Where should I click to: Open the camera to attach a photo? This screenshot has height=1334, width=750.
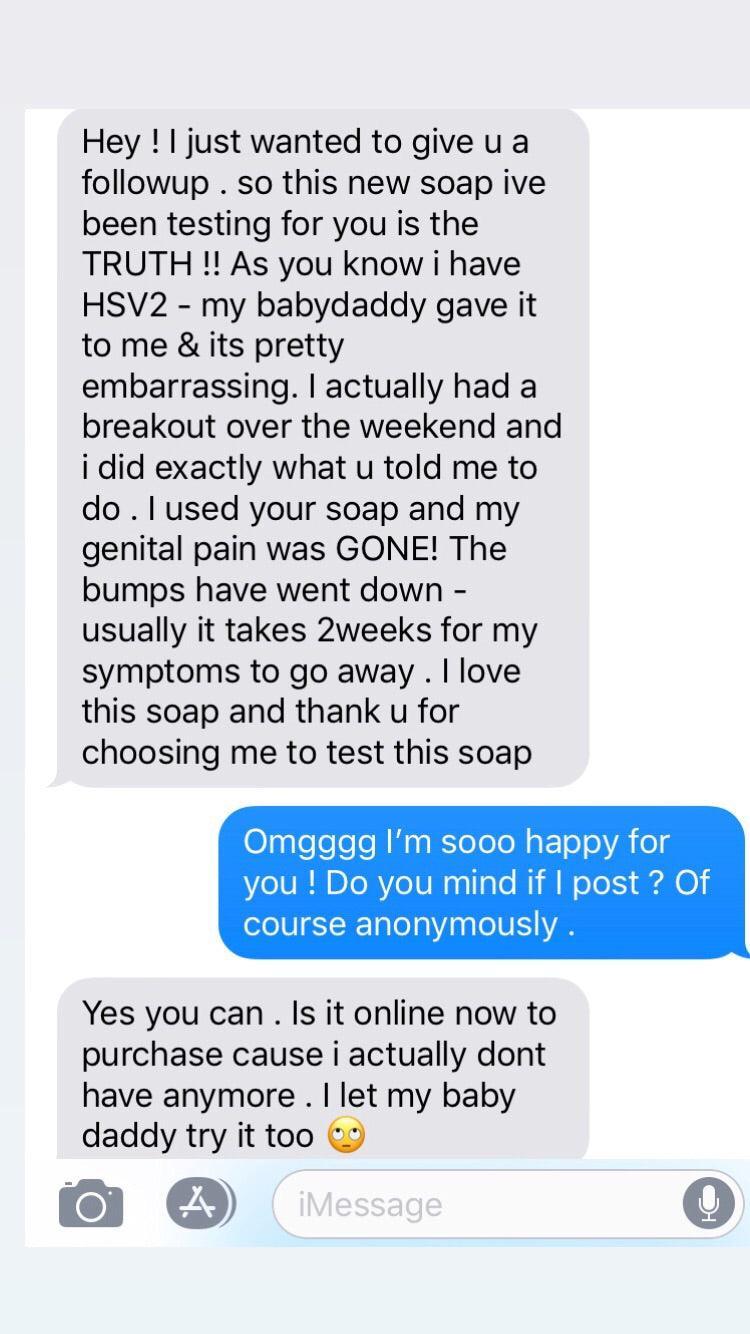pos(91,1203)
